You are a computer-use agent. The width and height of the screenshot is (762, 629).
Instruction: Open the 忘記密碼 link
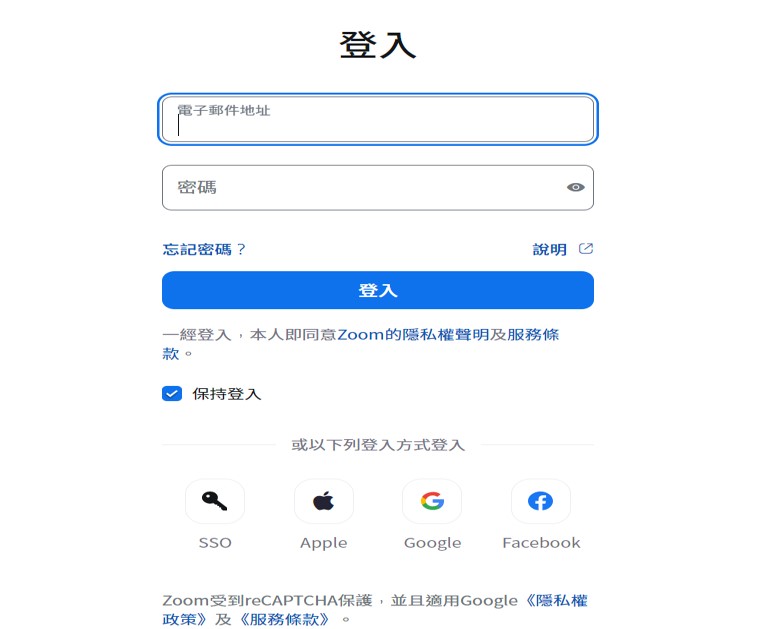(204, 249)
